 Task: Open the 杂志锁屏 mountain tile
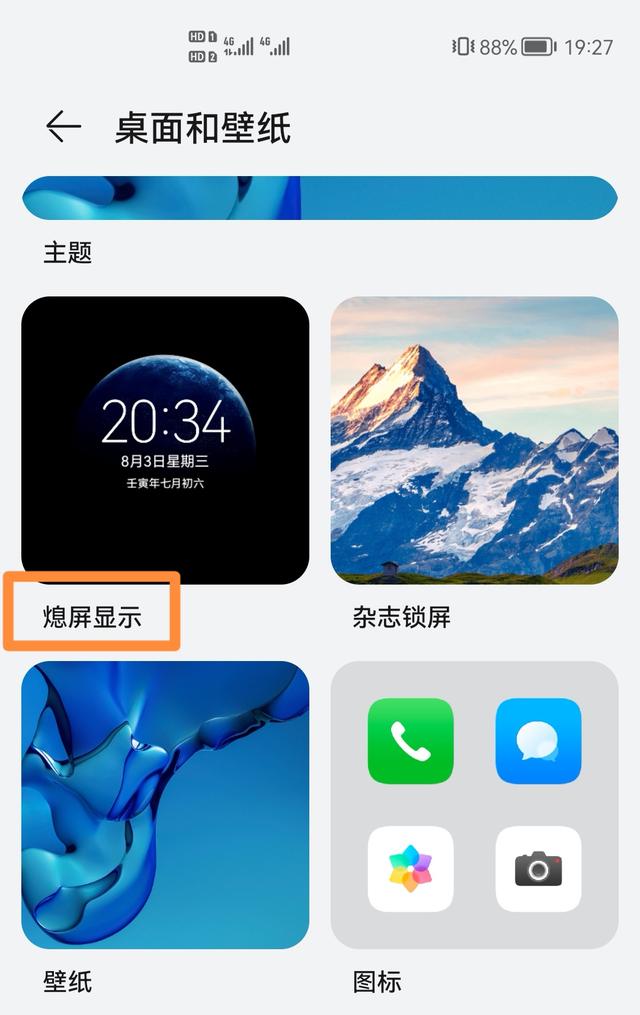(x=474, y=440)
